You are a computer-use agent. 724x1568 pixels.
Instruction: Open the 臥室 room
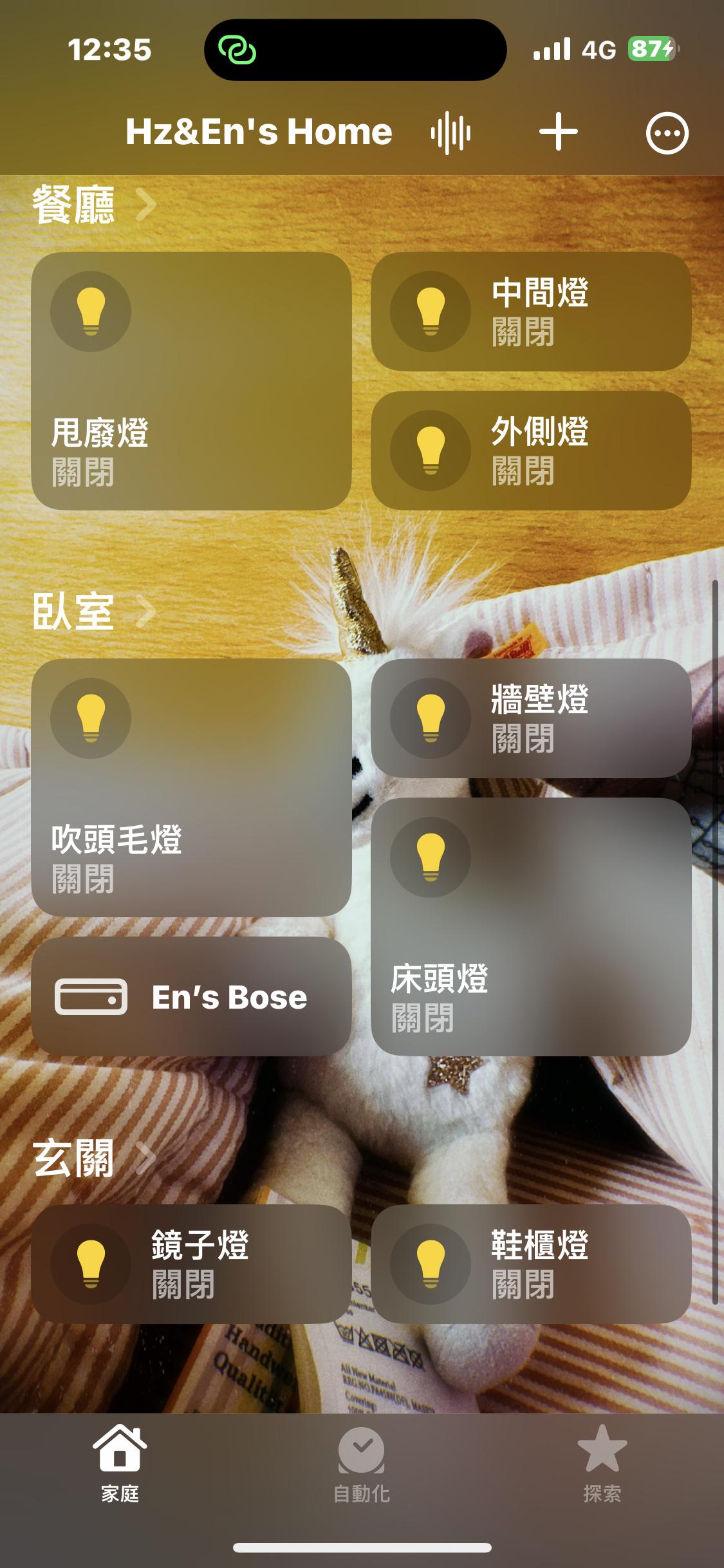click(x=94, y=612)
